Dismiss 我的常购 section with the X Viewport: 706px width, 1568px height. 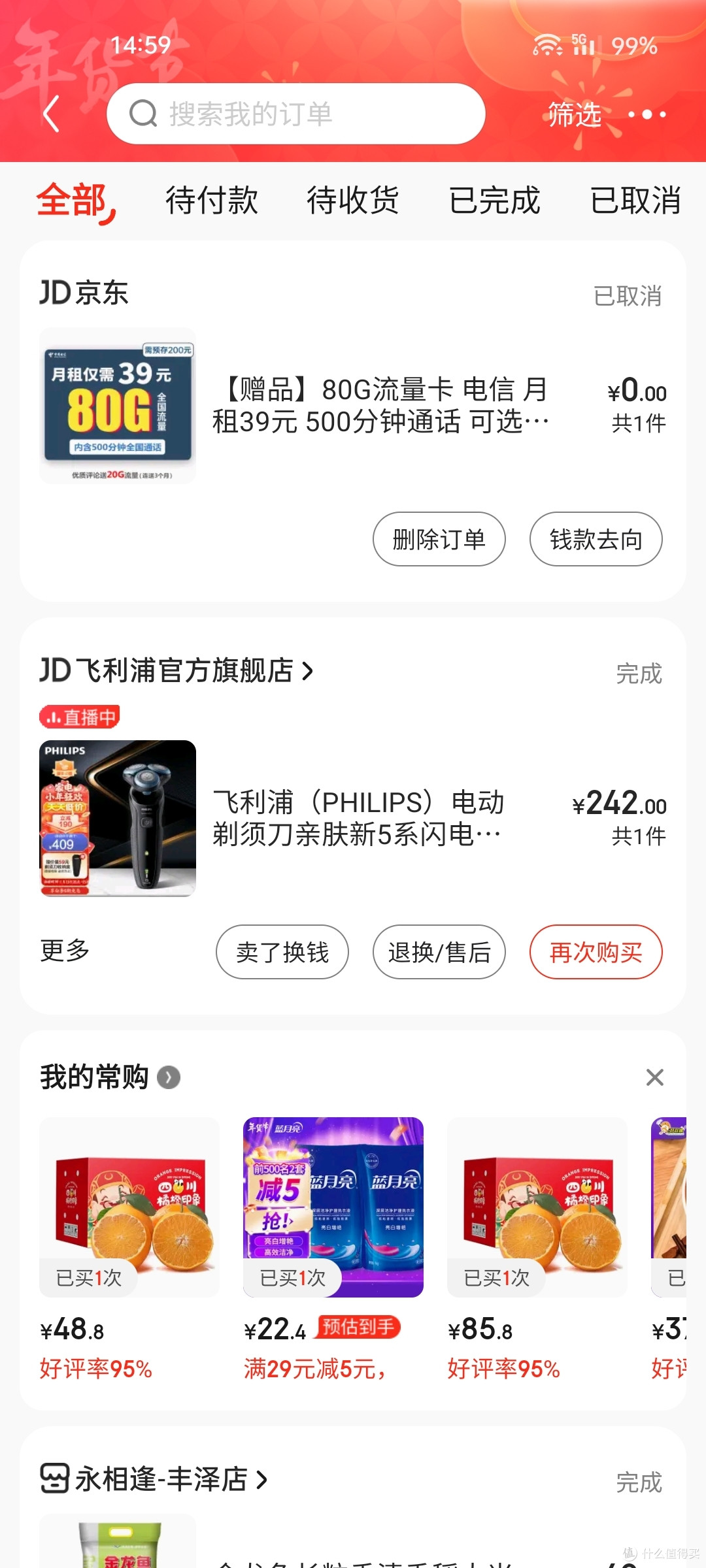(x=654, y=1077)
